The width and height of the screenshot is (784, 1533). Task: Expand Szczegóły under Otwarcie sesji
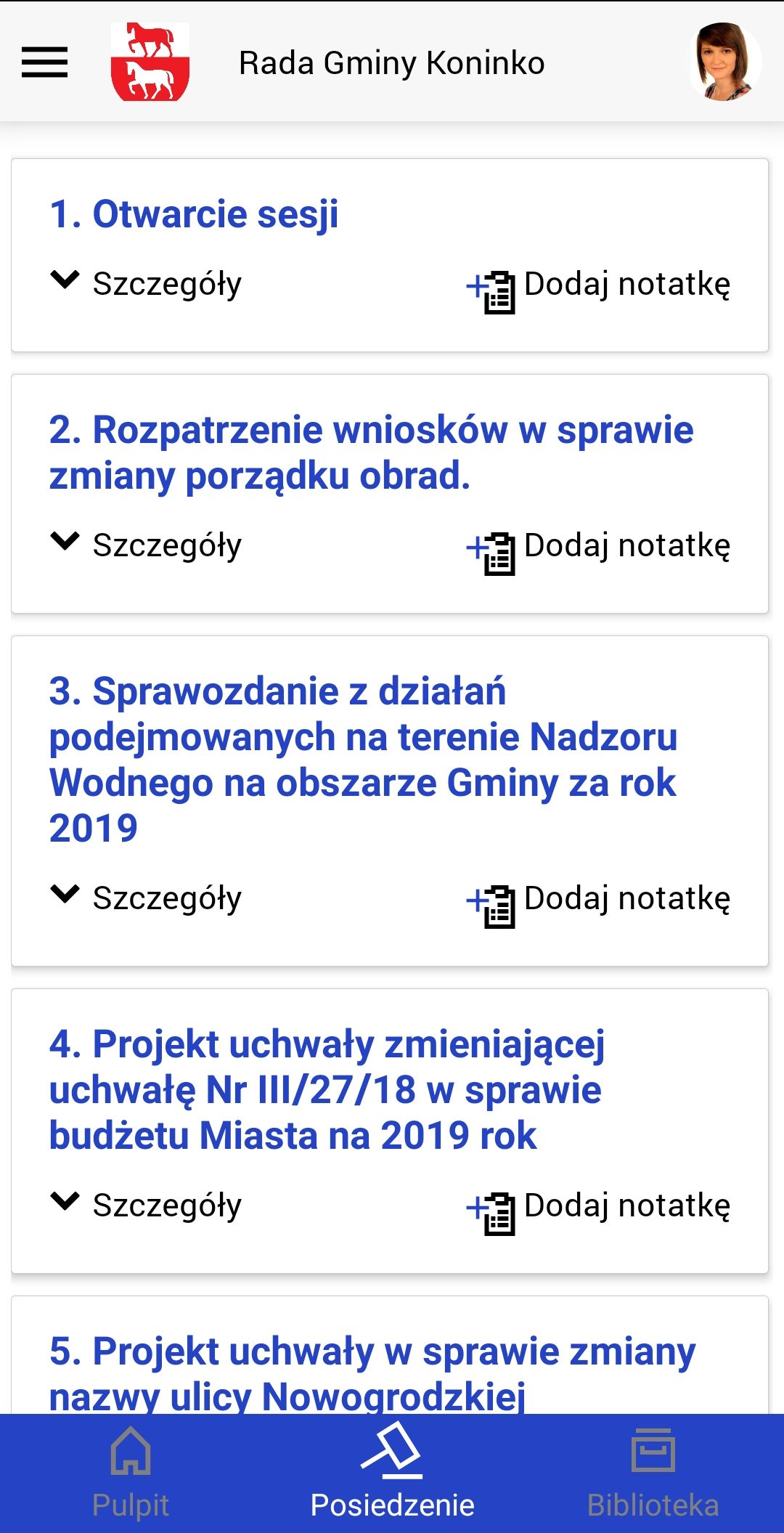tap(145, 283)
